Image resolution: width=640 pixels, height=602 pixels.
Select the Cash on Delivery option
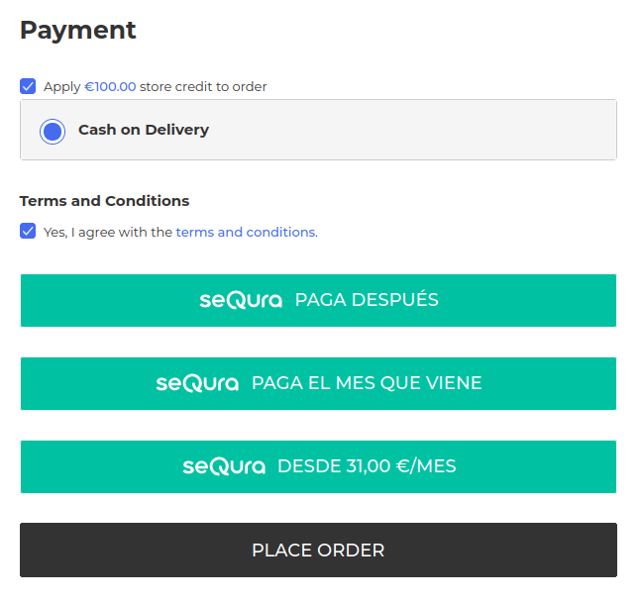(x=53, y=131)
